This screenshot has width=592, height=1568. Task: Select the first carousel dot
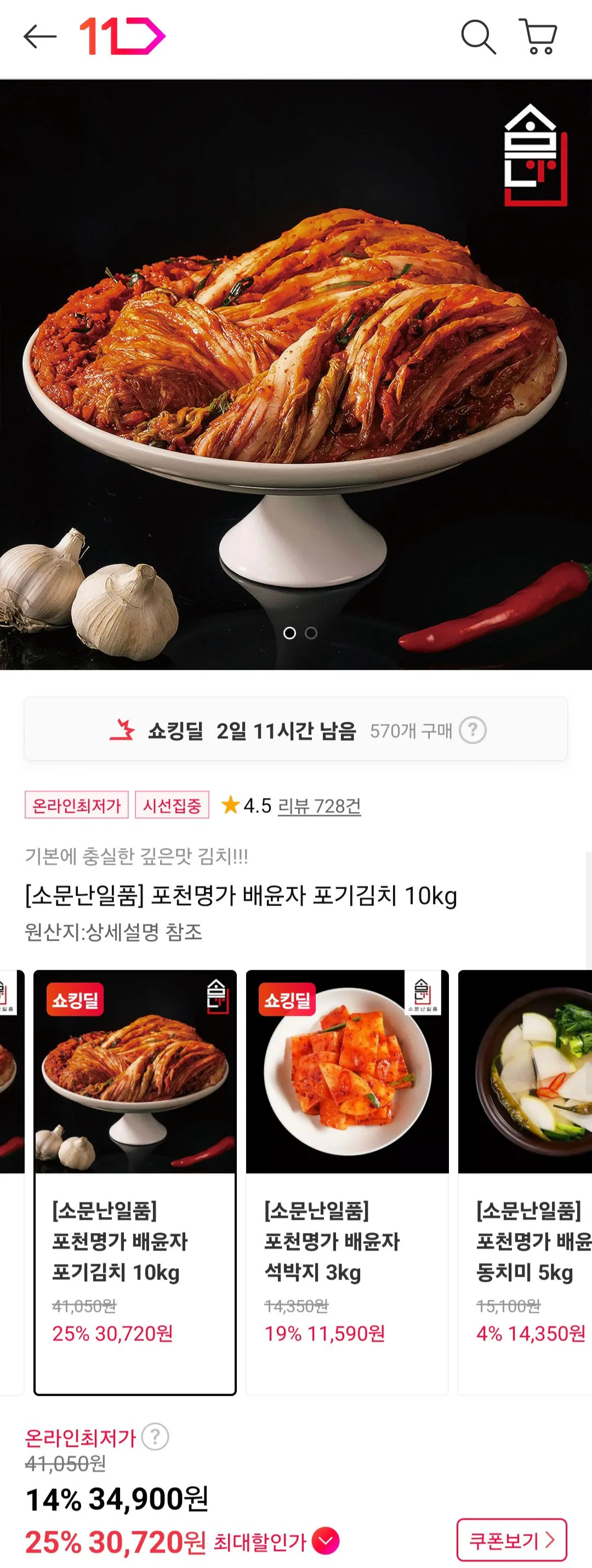[290, 633]
